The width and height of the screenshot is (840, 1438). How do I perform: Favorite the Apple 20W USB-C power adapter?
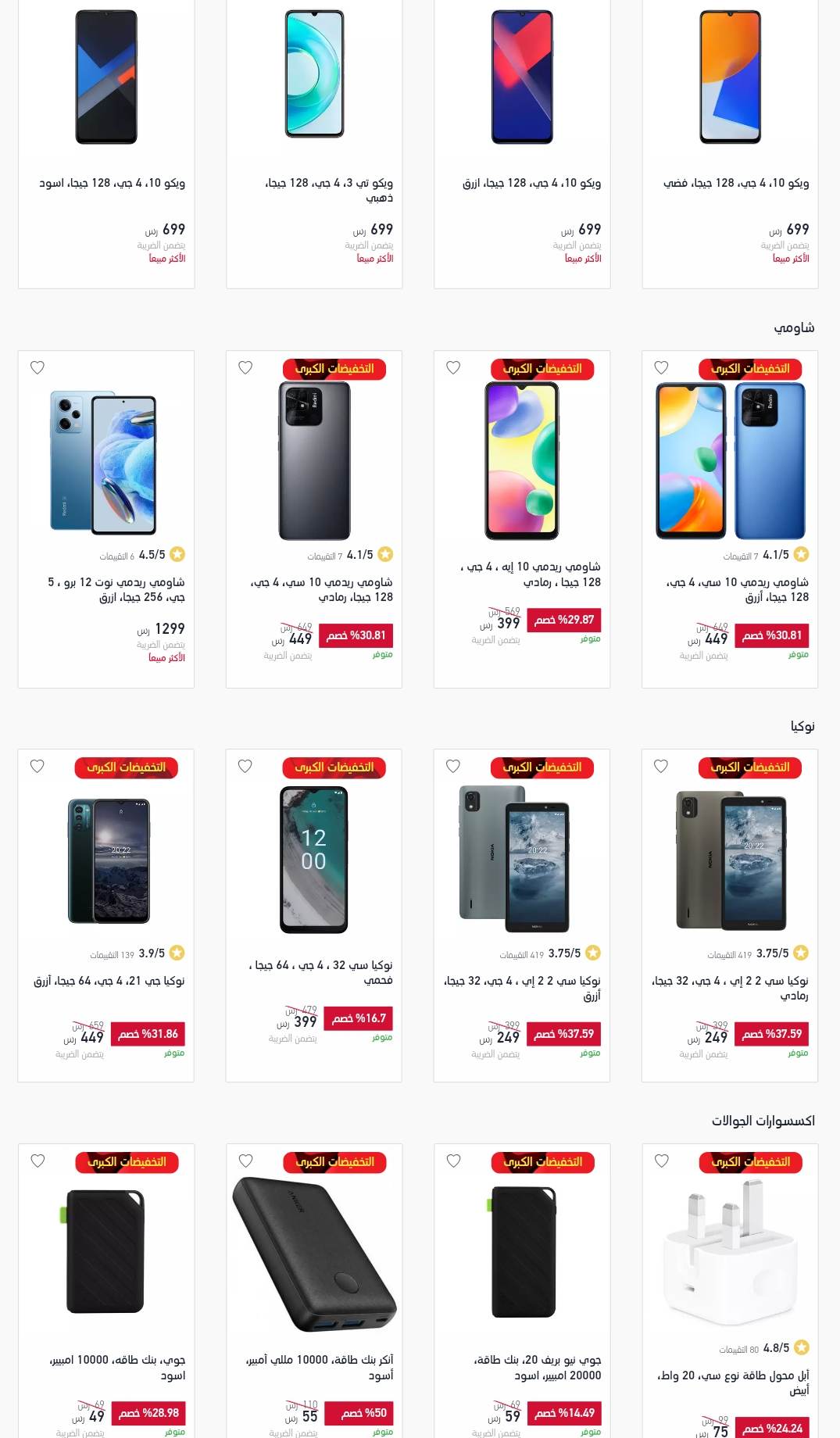661,1161
